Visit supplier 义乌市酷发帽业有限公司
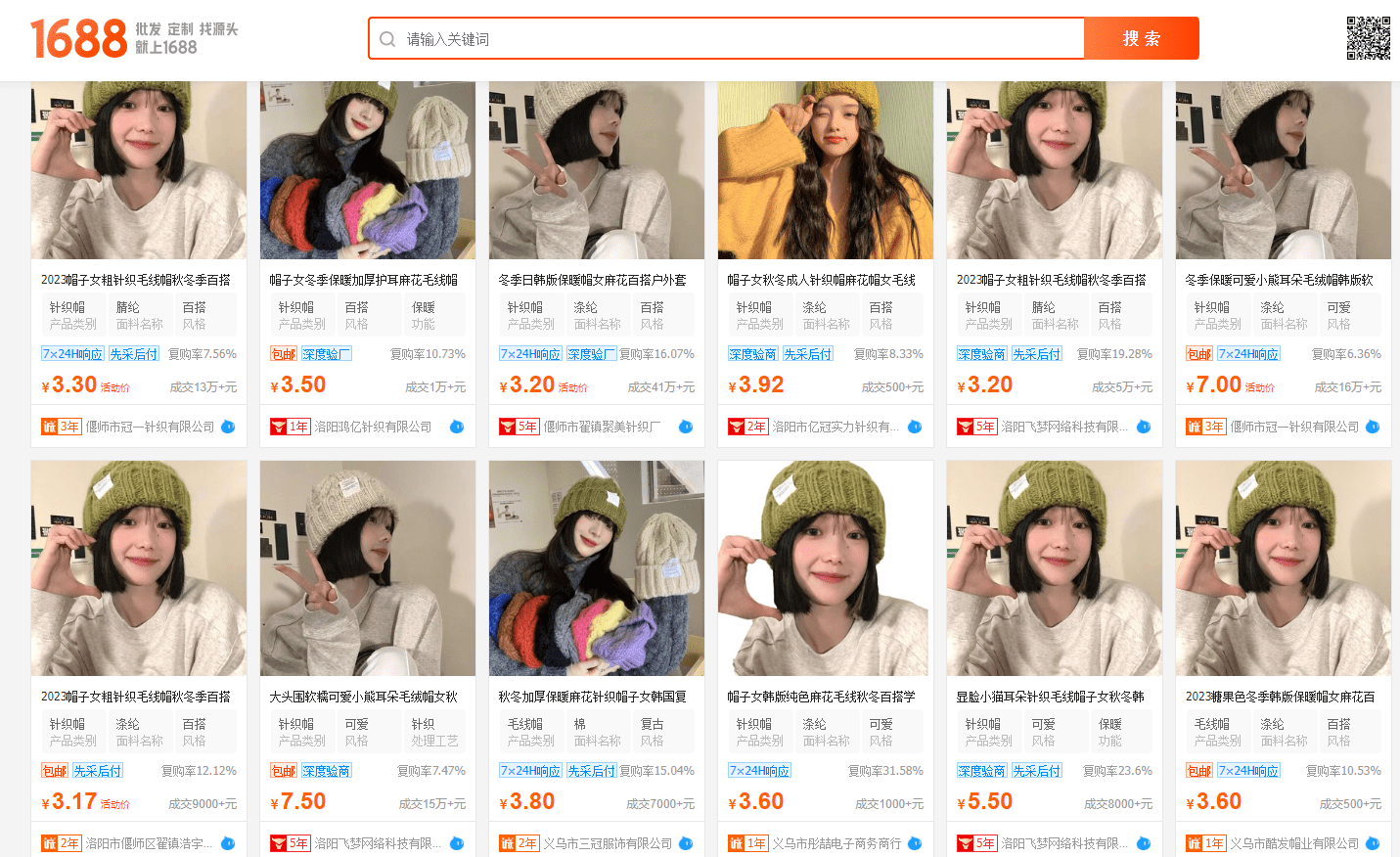 click(1294, 843)
